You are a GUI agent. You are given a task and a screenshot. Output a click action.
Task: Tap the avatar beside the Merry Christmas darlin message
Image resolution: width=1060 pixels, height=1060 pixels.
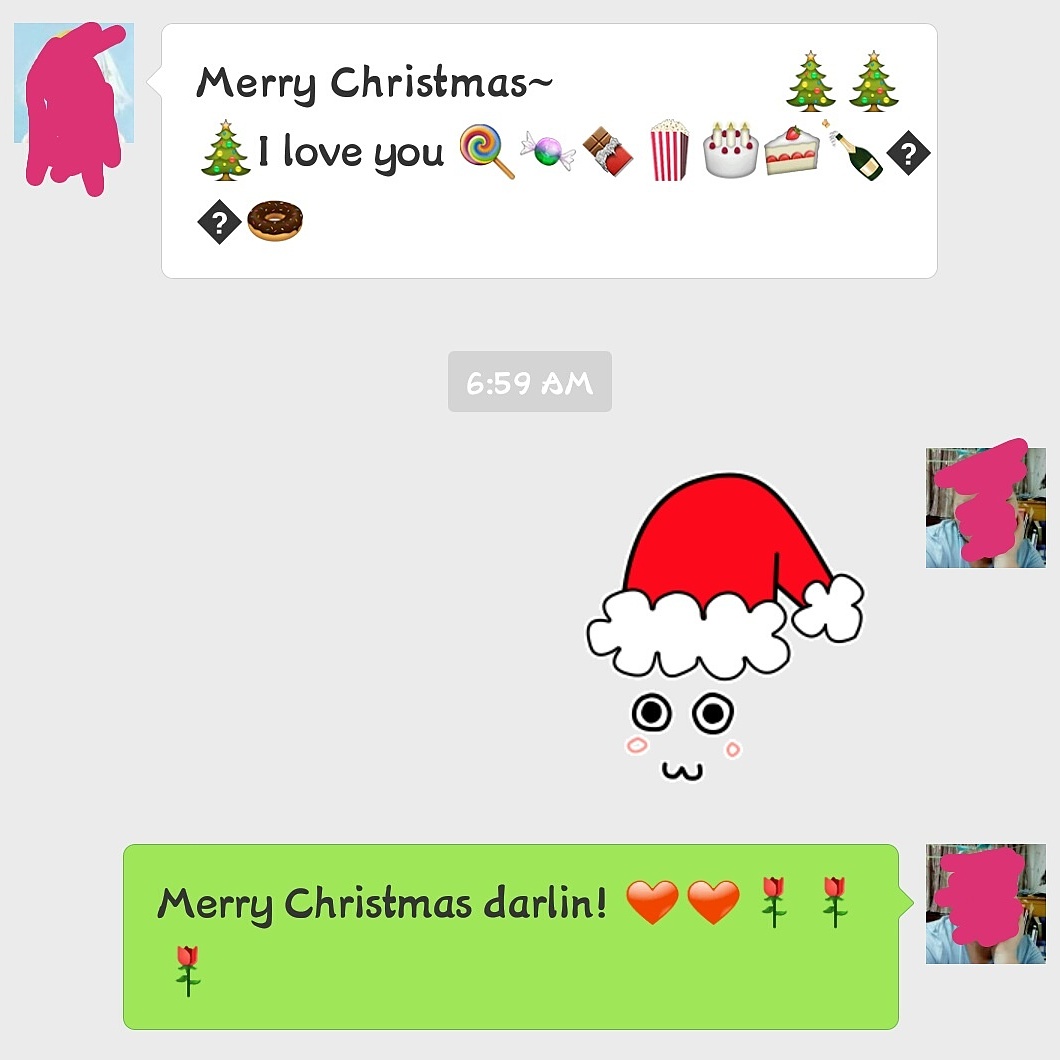[x=985, y=904]
